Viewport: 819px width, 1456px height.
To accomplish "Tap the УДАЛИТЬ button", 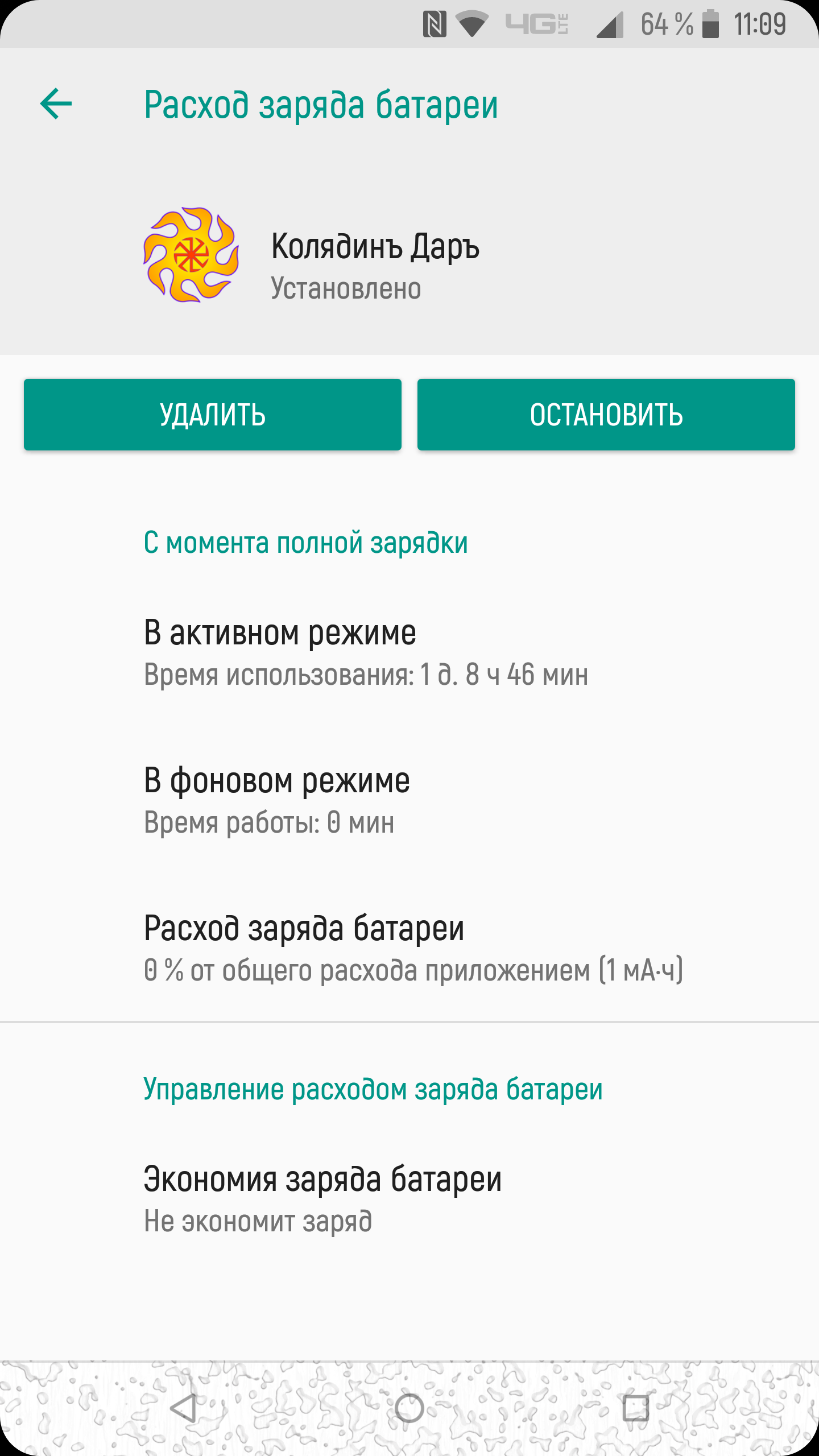I will 213,415.
